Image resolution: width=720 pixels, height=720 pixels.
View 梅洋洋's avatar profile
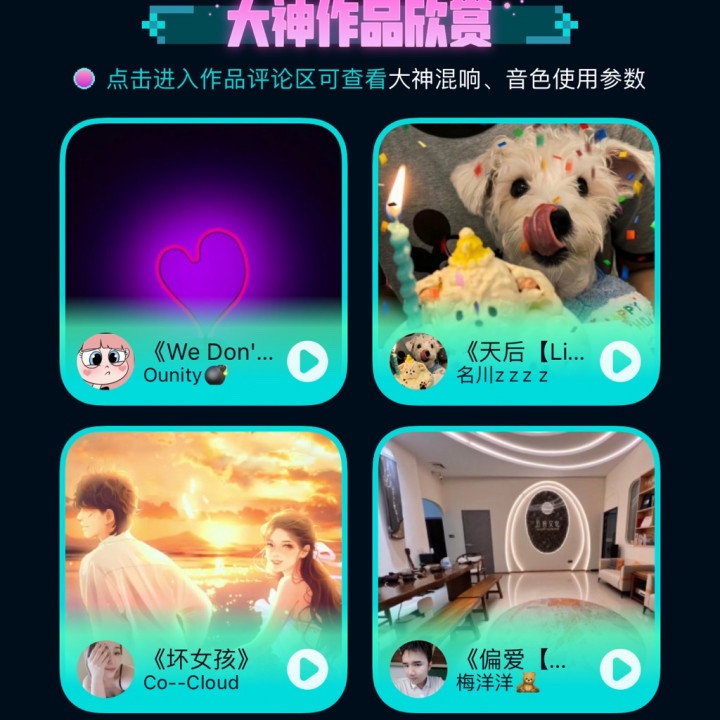pyautogui.click(x=418, y=669)
